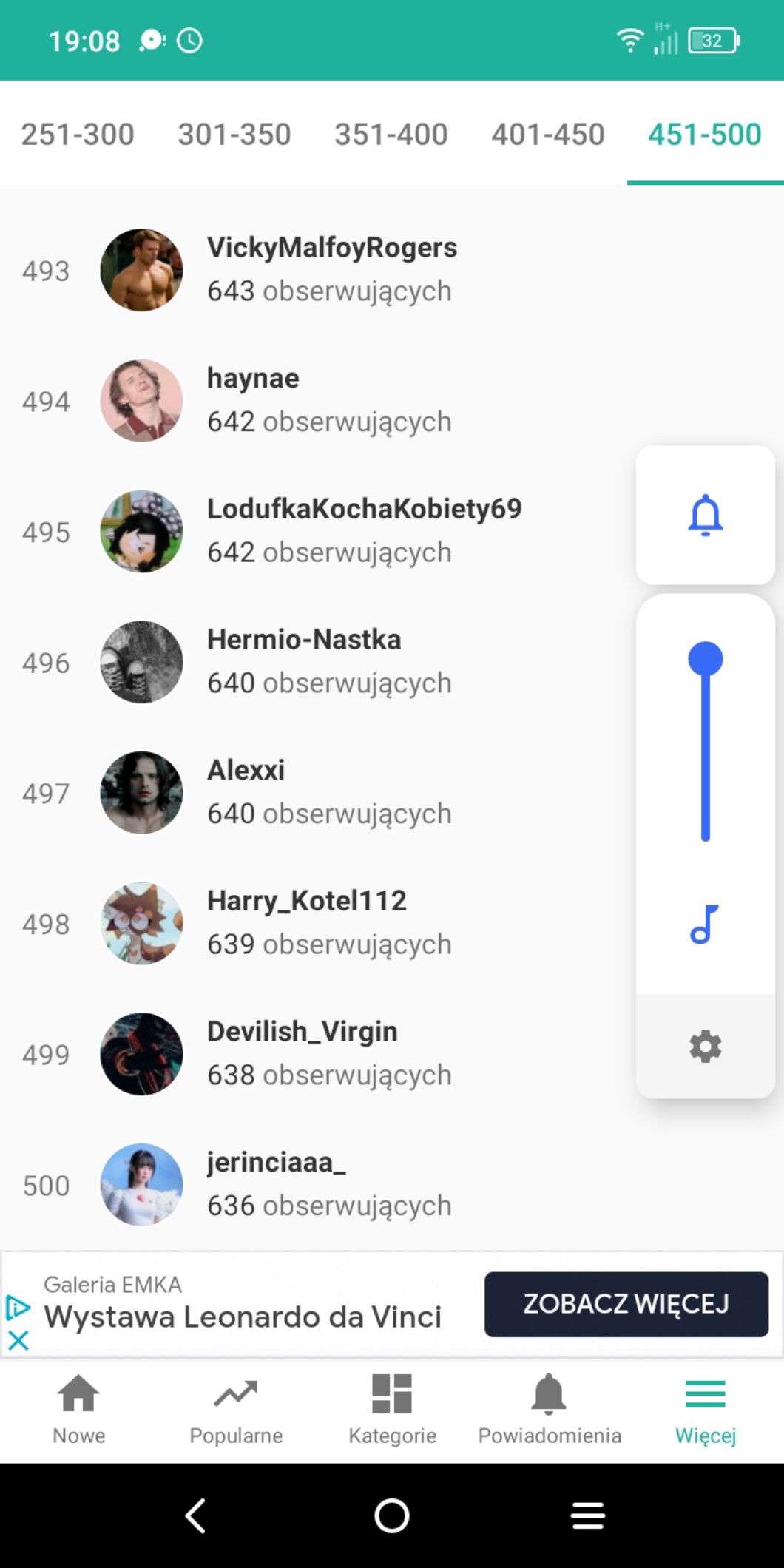View haynae's profile
The width and height of the screenshot is (784, 1568).
point(253,400)
